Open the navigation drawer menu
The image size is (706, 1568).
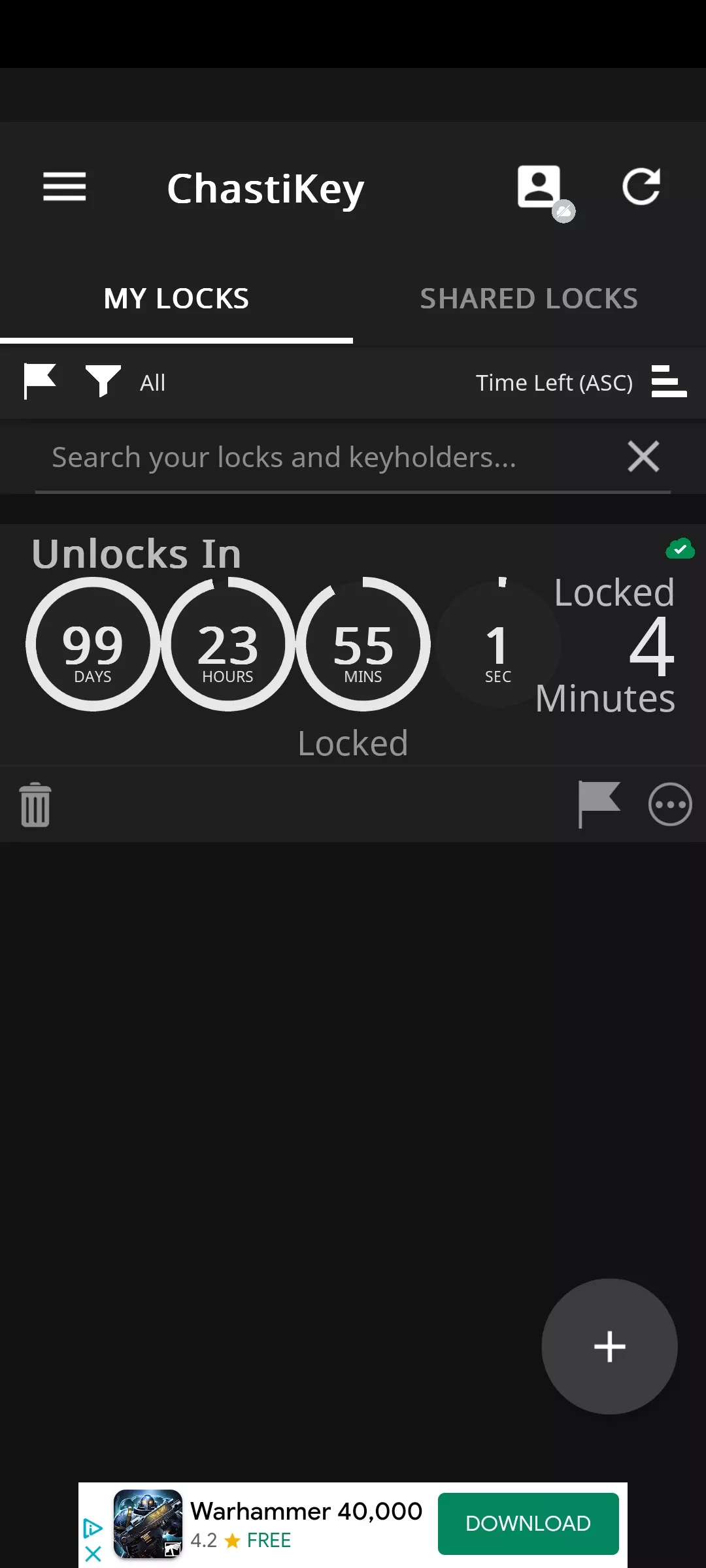pos(64,188)
